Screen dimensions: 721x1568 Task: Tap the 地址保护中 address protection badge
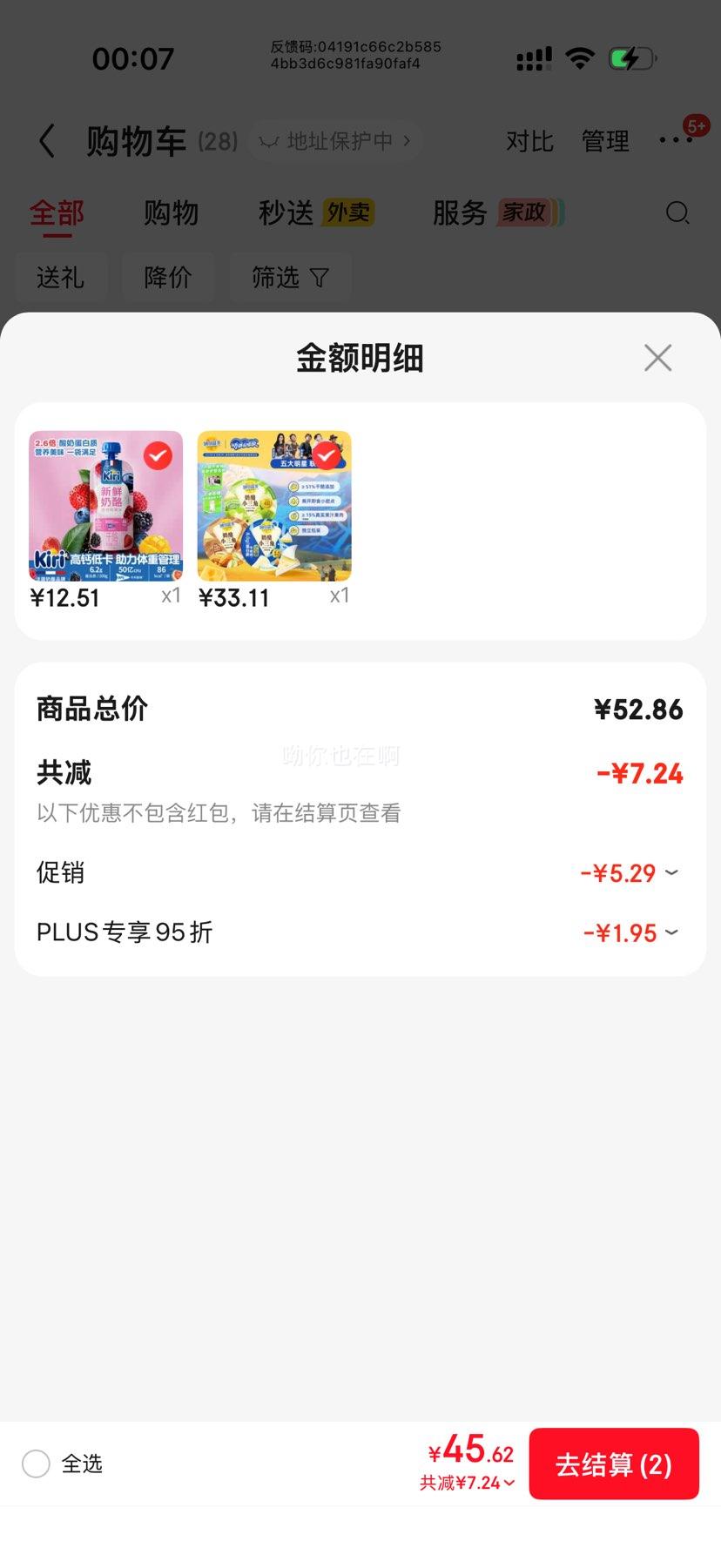(335, 140)
